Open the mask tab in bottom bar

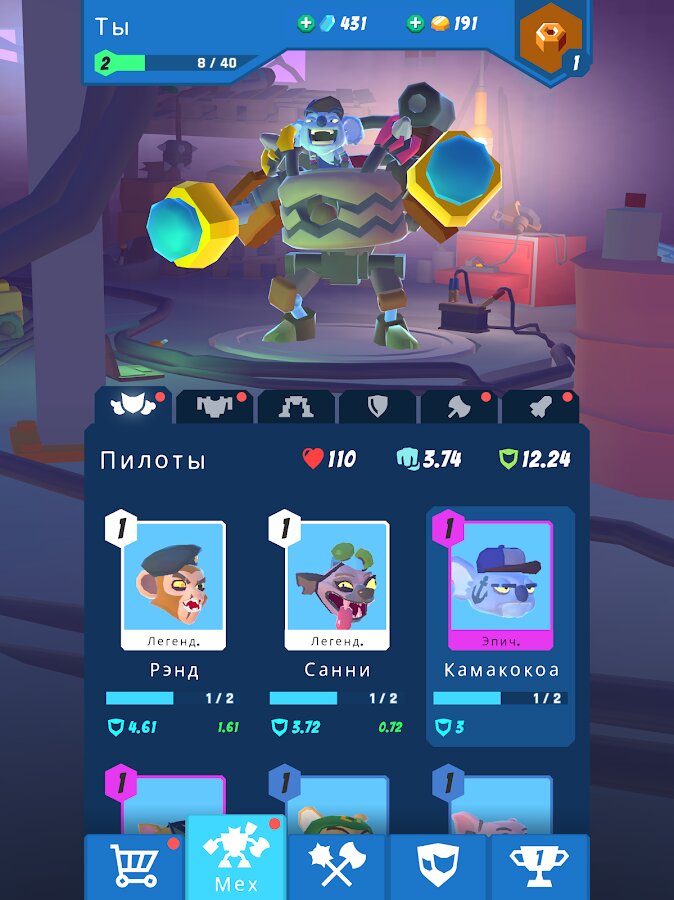pos(438,866)
